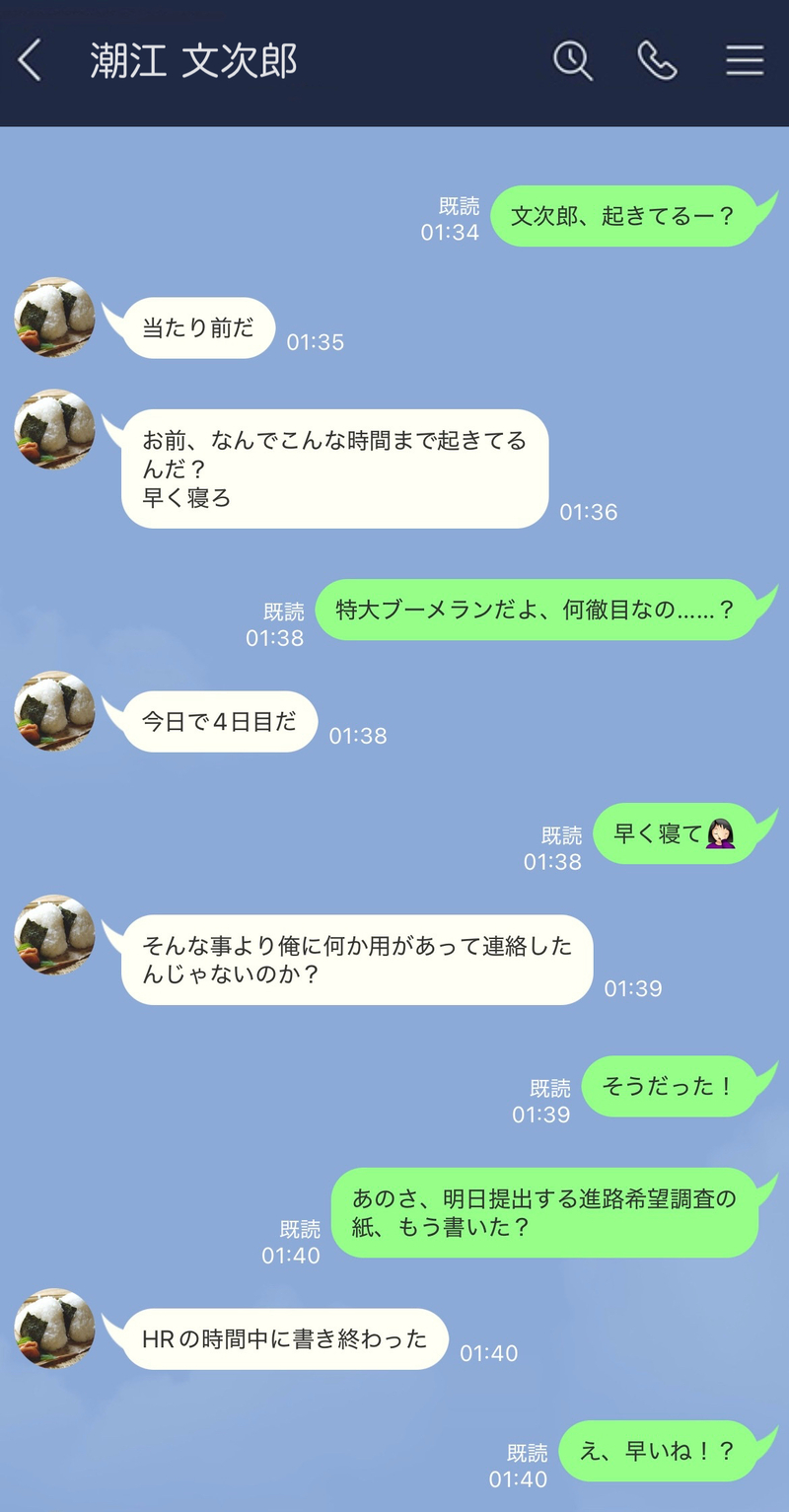
Task: Open sender's avatar beside 当たり前だ
Action: [x=55, y=318]
